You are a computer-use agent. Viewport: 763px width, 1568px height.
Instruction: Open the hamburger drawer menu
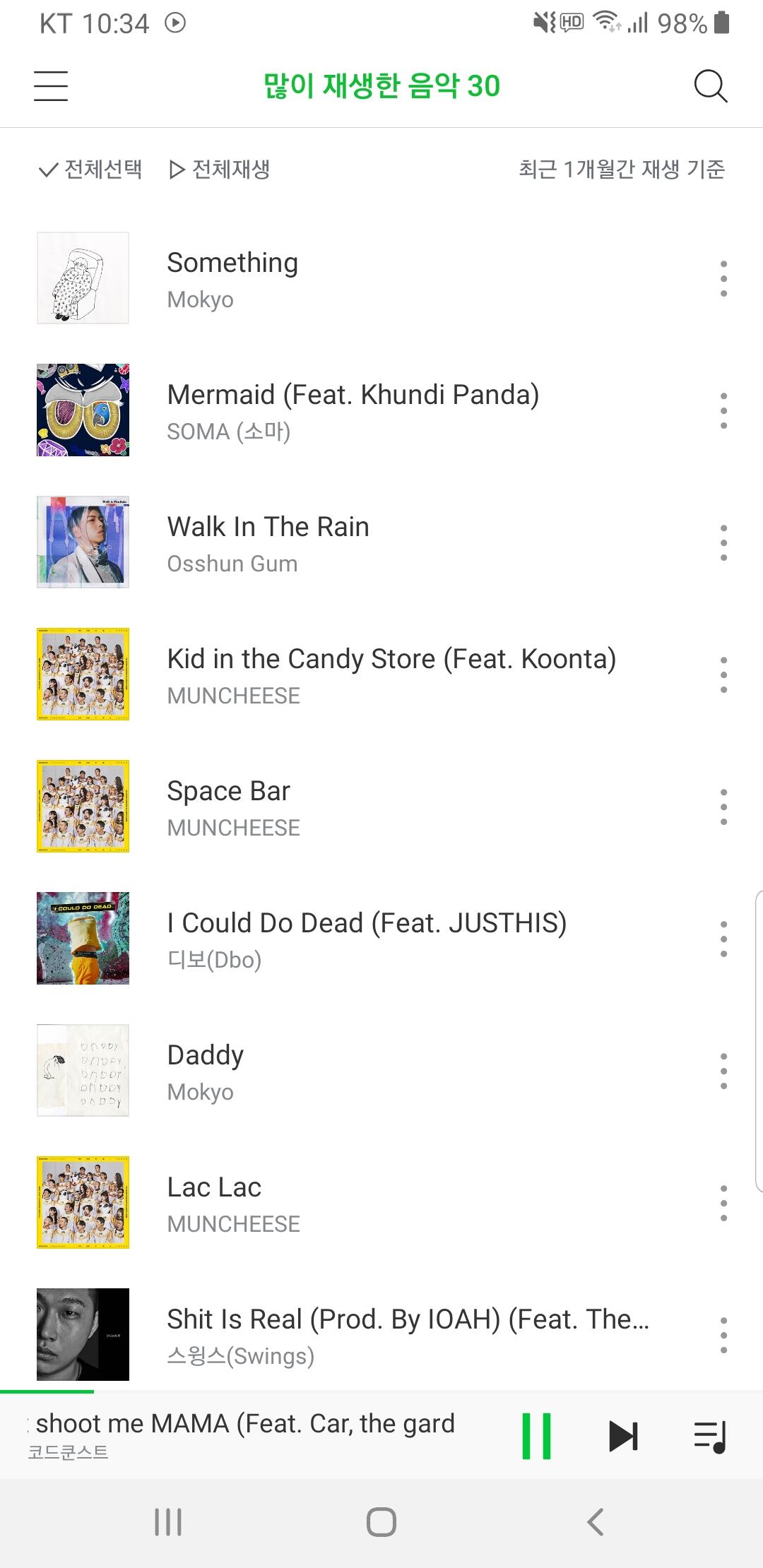[51, 86]
